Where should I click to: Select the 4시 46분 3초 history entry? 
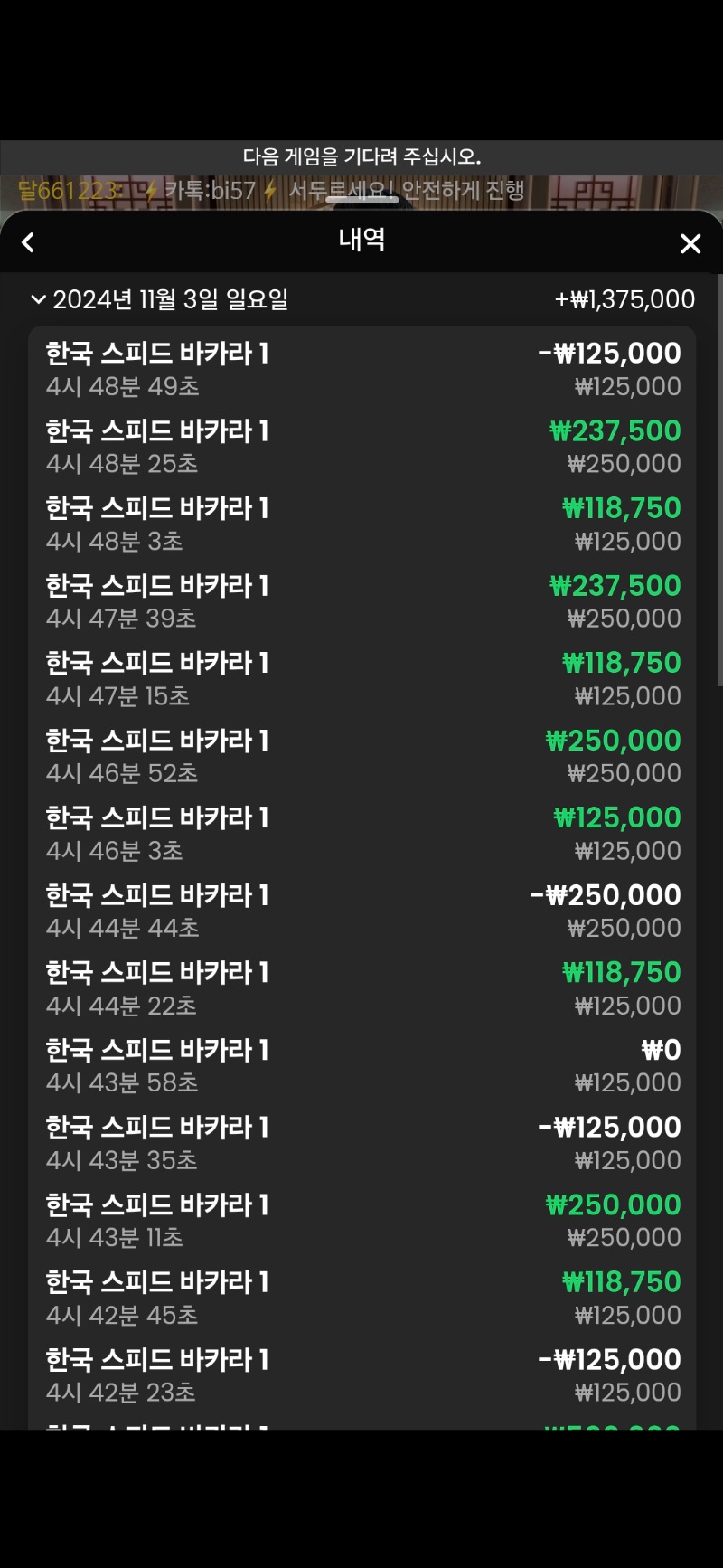pos(361,833)
